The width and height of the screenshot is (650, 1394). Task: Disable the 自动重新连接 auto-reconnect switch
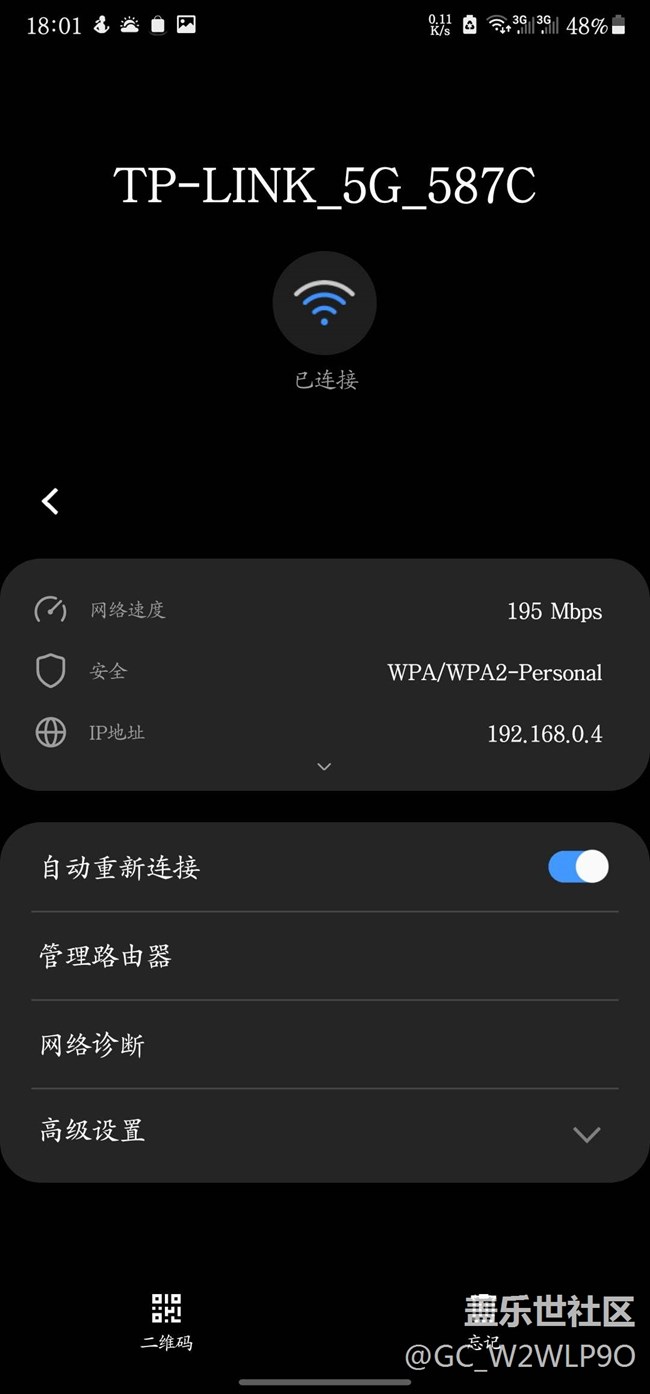pyautogui.click(x=578, y=867)
